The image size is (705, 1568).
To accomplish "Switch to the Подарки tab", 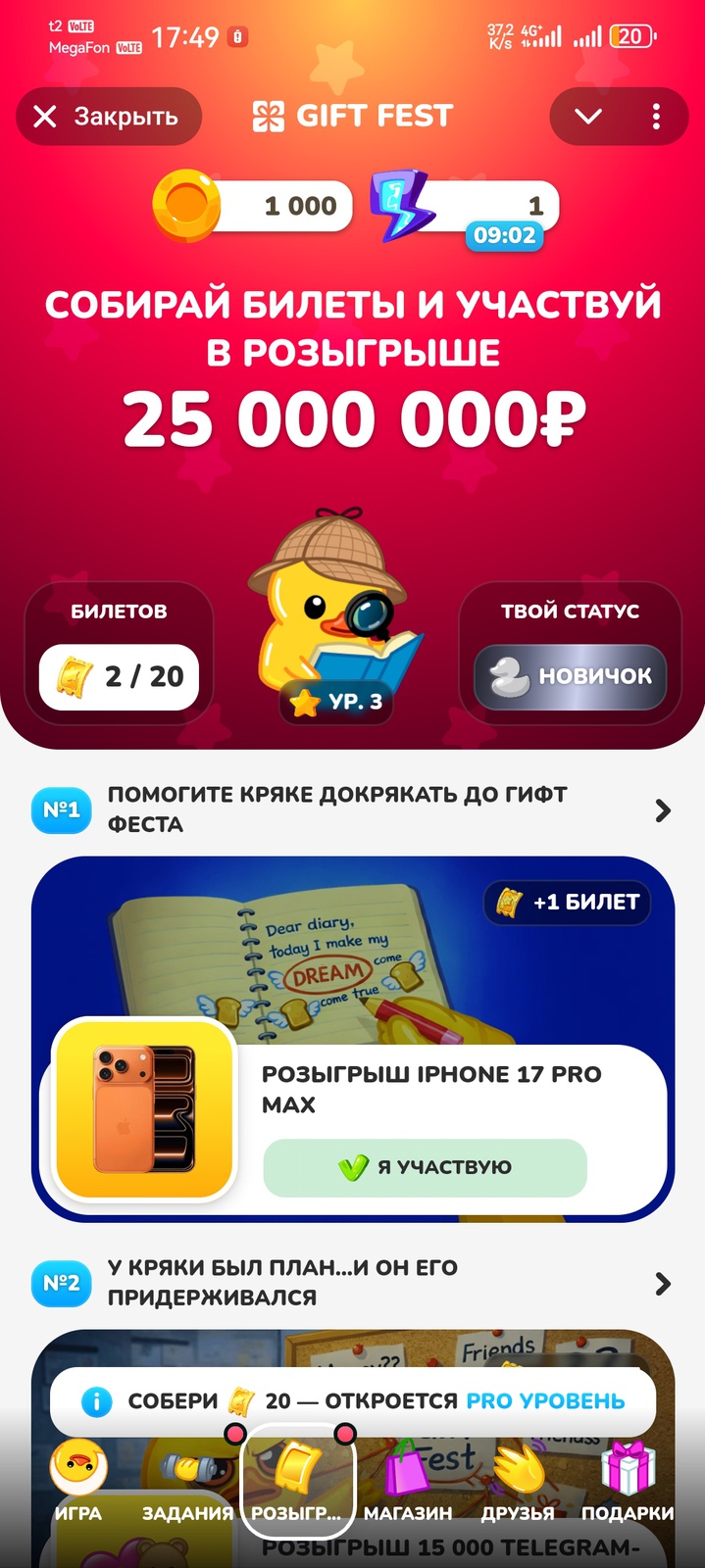I will pos(628,1482).
